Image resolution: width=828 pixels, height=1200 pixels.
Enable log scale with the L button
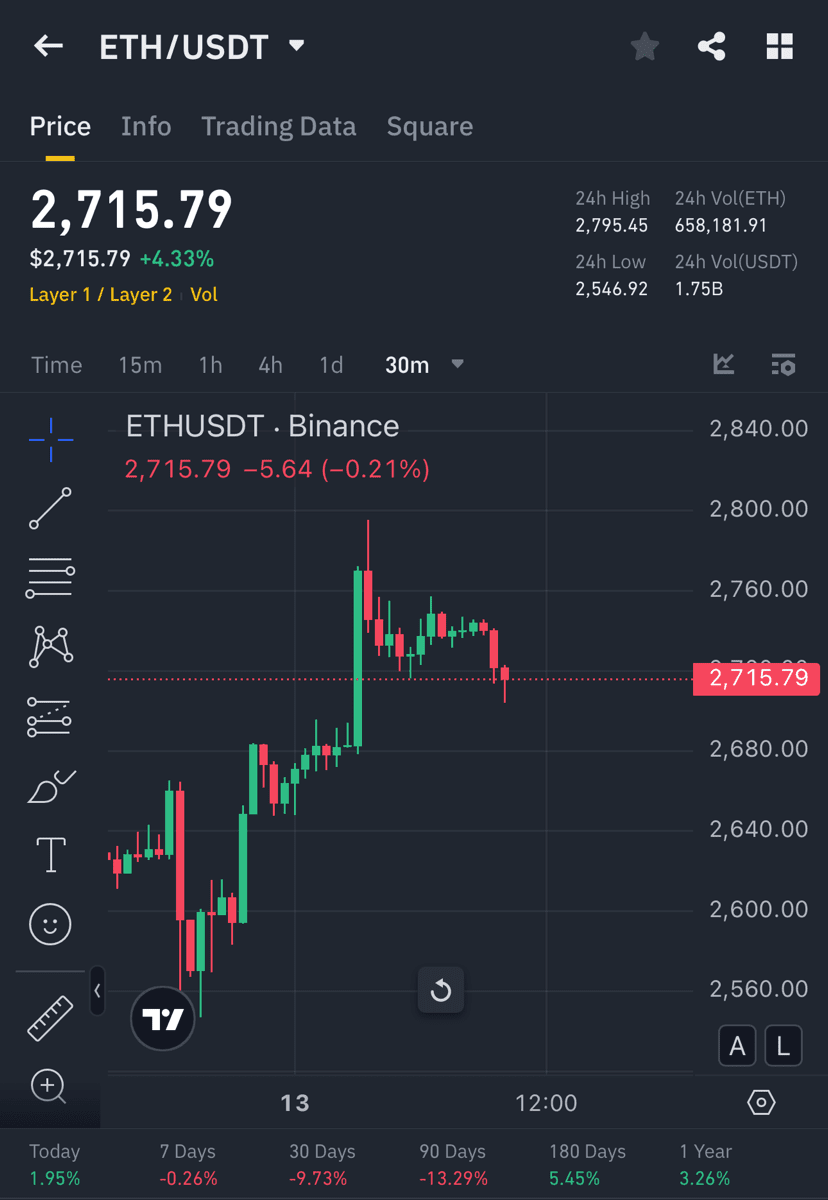pos(783,1045)
